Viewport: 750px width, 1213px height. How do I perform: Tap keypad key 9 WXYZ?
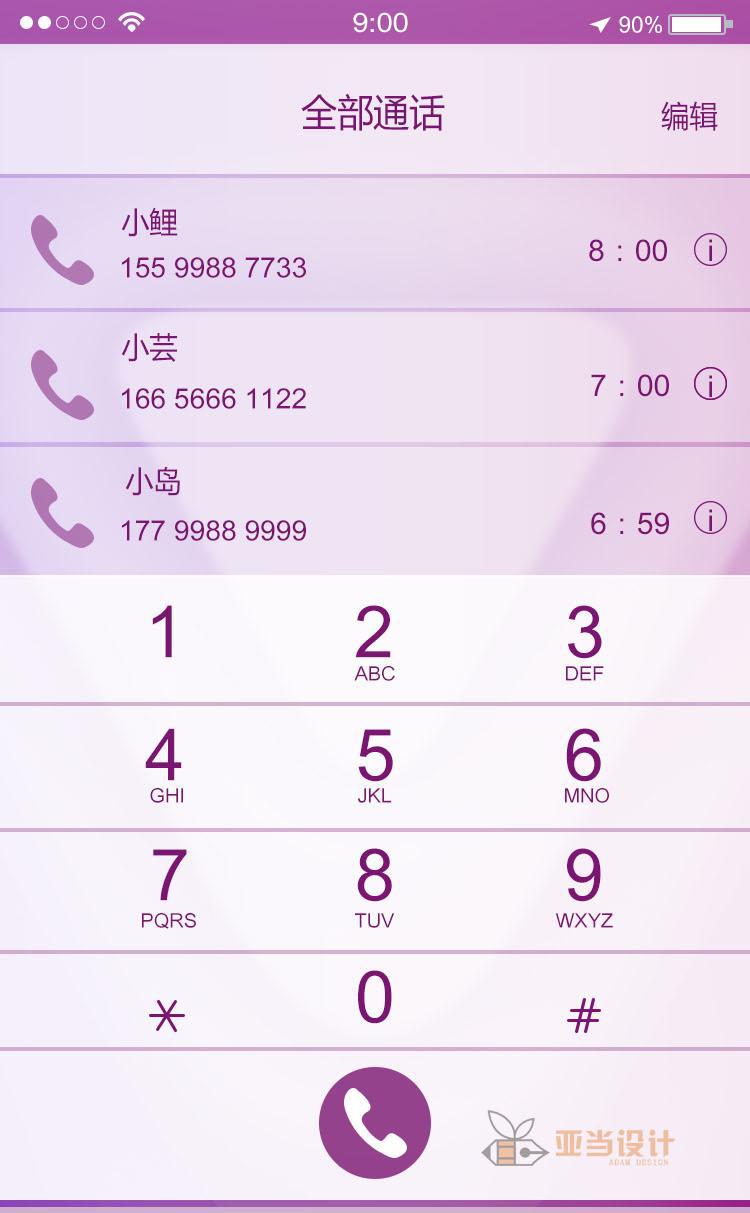tap(584, 890)
